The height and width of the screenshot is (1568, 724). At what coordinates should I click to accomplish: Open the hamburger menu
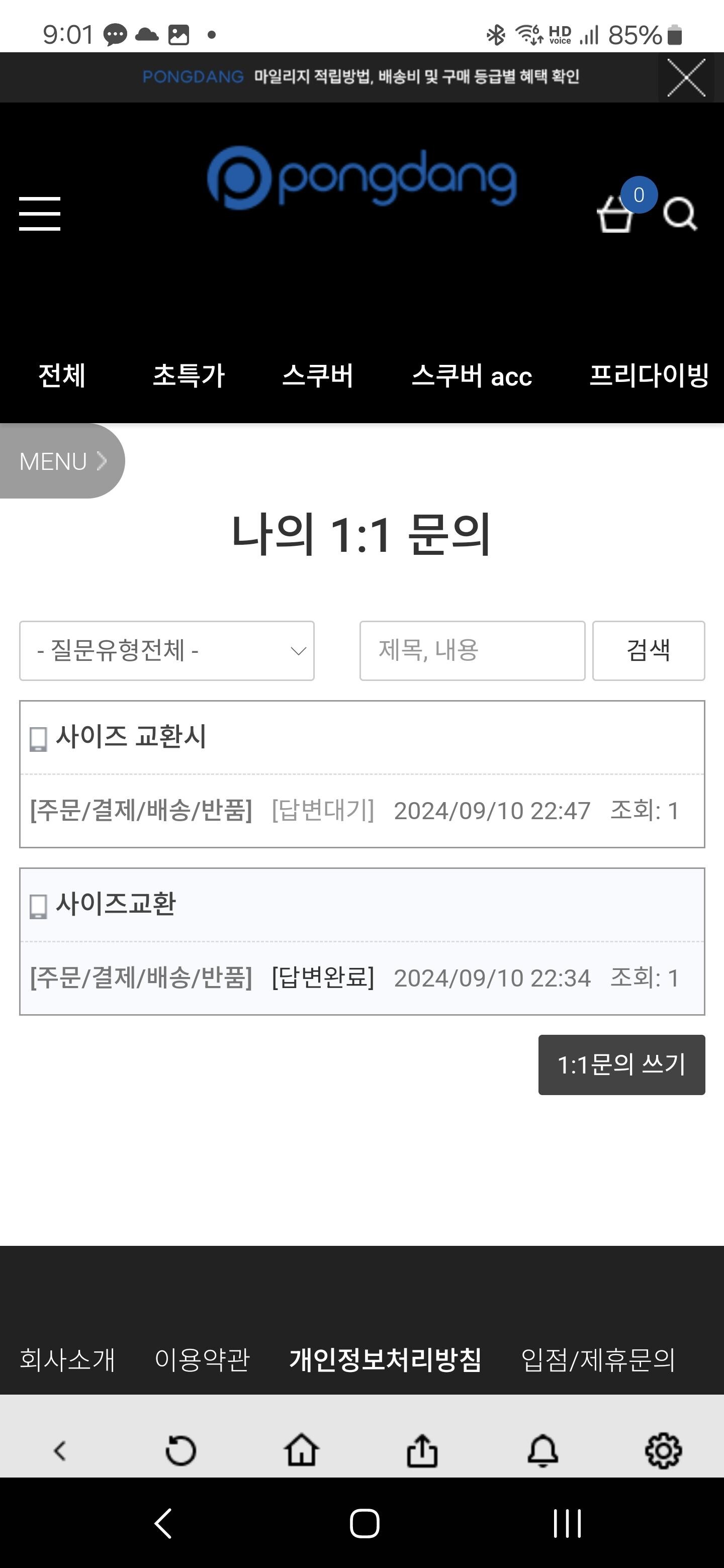(40, 214)
